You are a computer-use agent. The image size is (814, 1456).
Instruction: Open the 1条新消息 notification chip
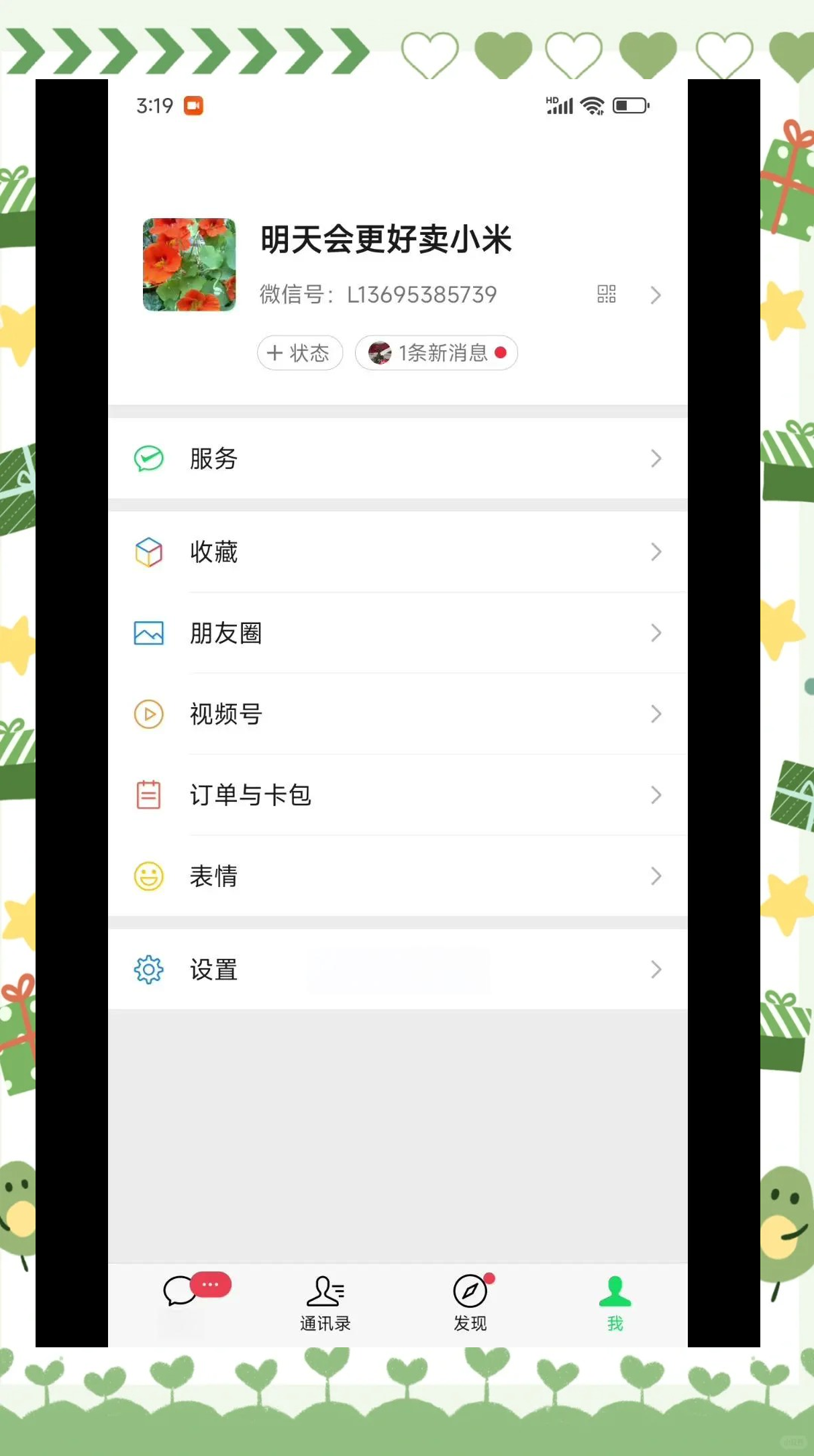click(x=436, y=353)
